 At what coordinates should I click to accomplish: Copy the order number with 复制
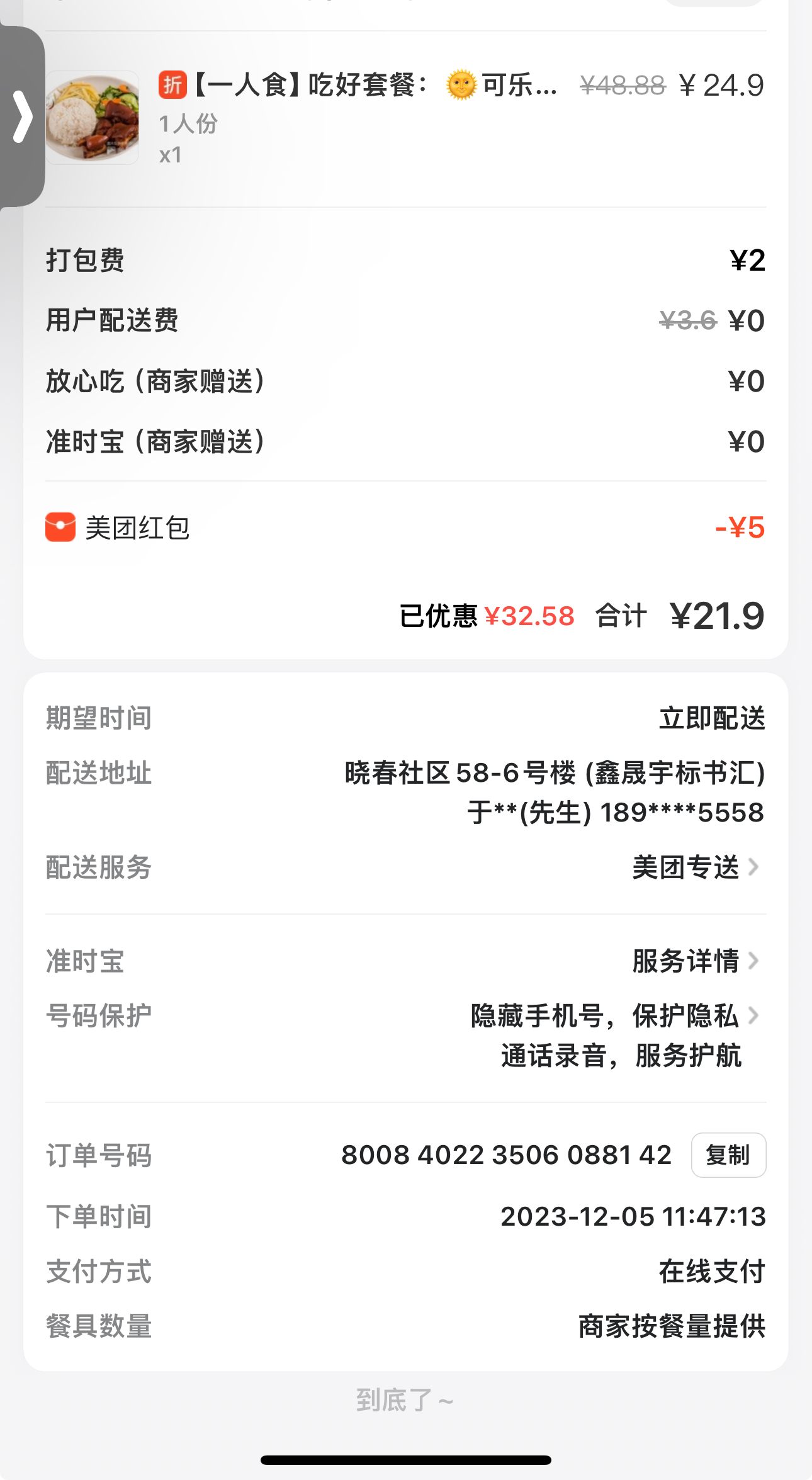pyautogui.click(x=728, y=1155)
